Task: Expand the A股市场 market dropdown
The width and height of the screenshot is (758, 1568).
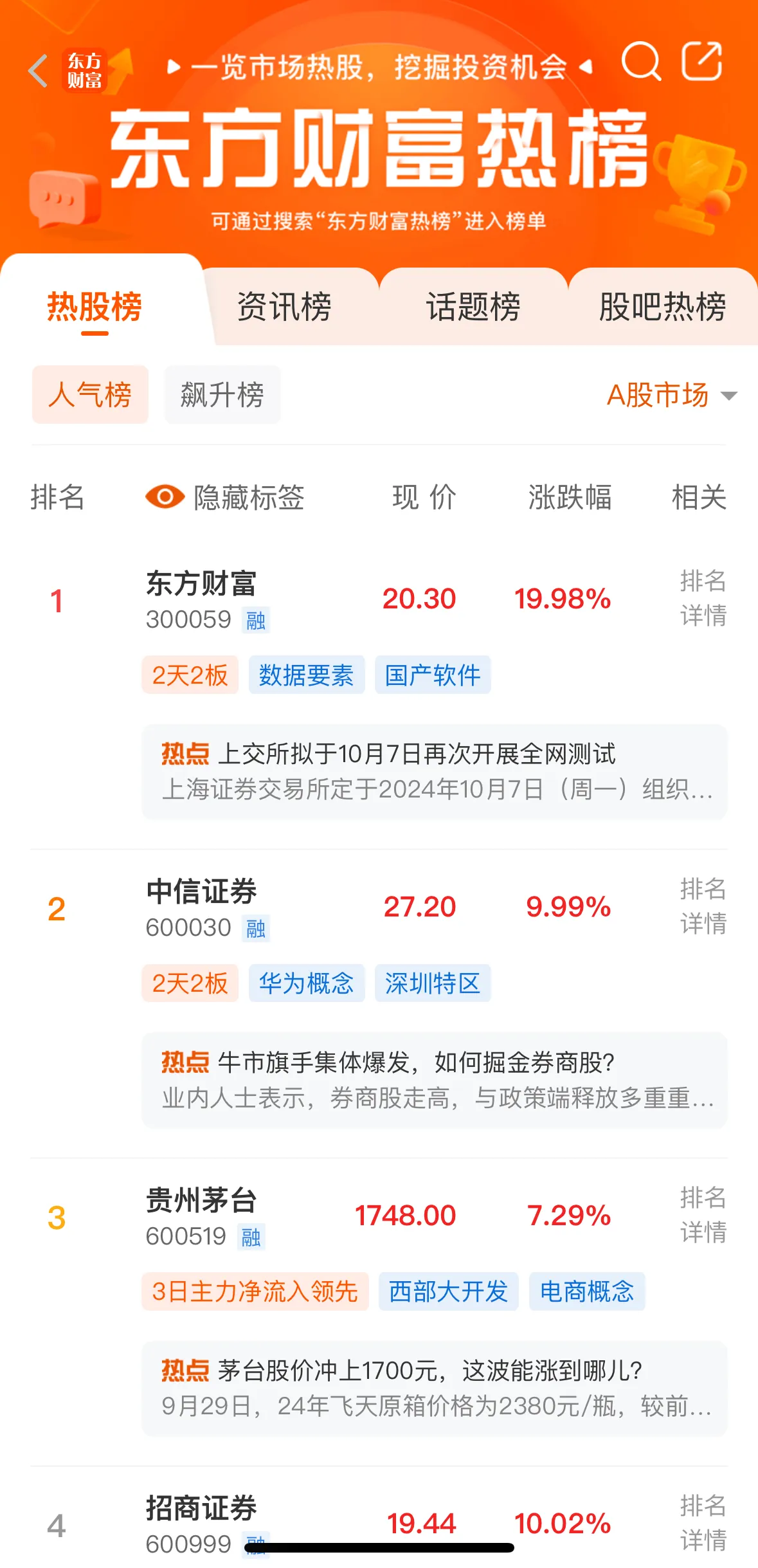Action: point(671,395)
